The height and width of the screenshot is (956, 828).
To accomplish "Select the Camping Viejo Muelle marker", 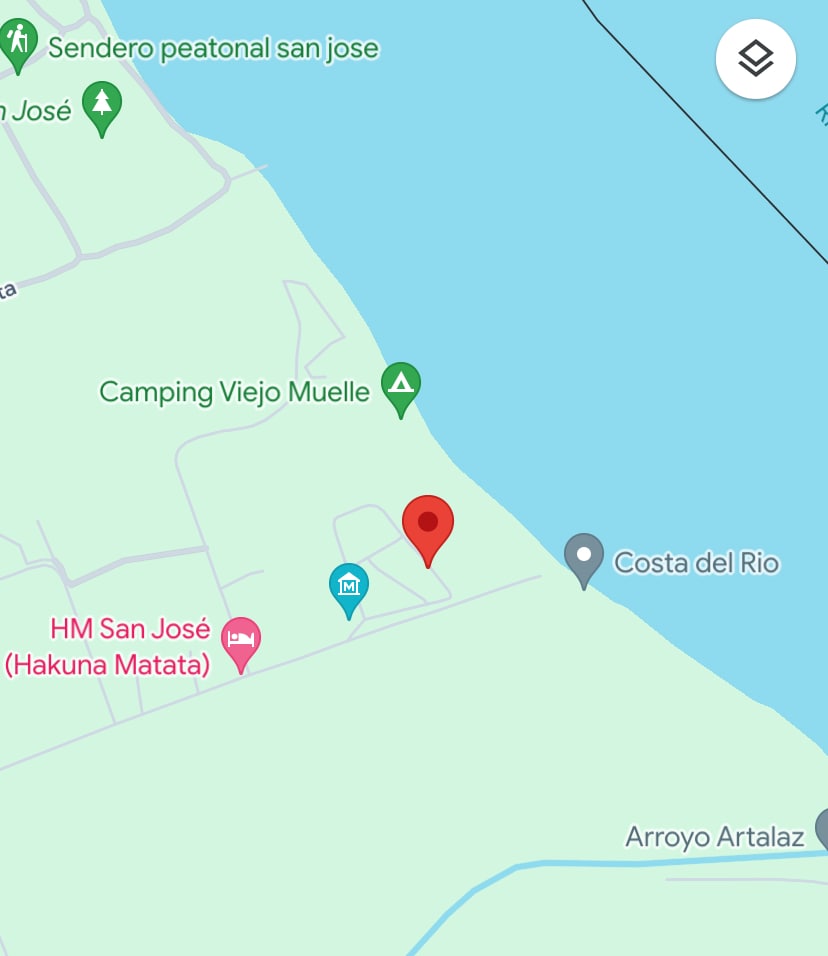I will (400, 384).
